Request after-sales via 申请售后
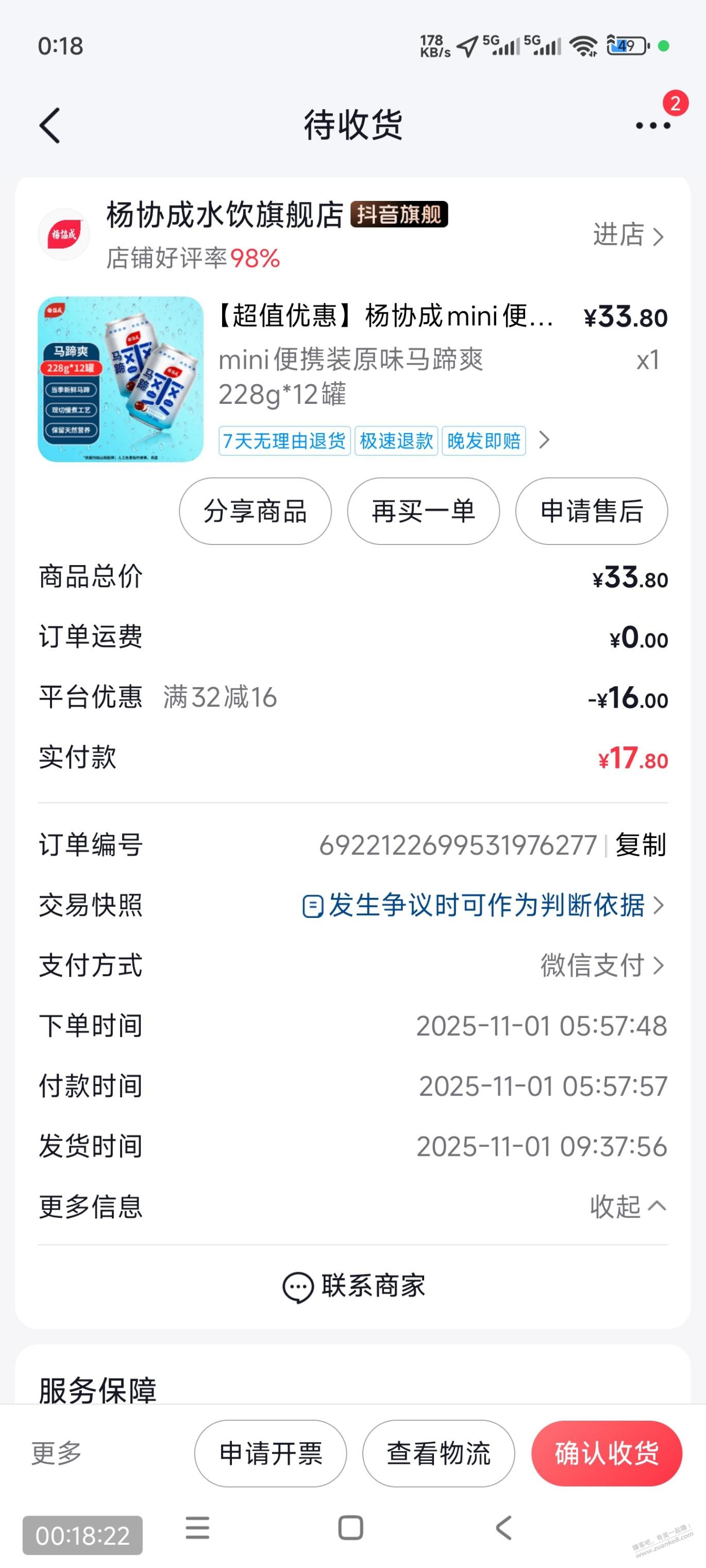Screen dimensions: 706x1568 592,510
